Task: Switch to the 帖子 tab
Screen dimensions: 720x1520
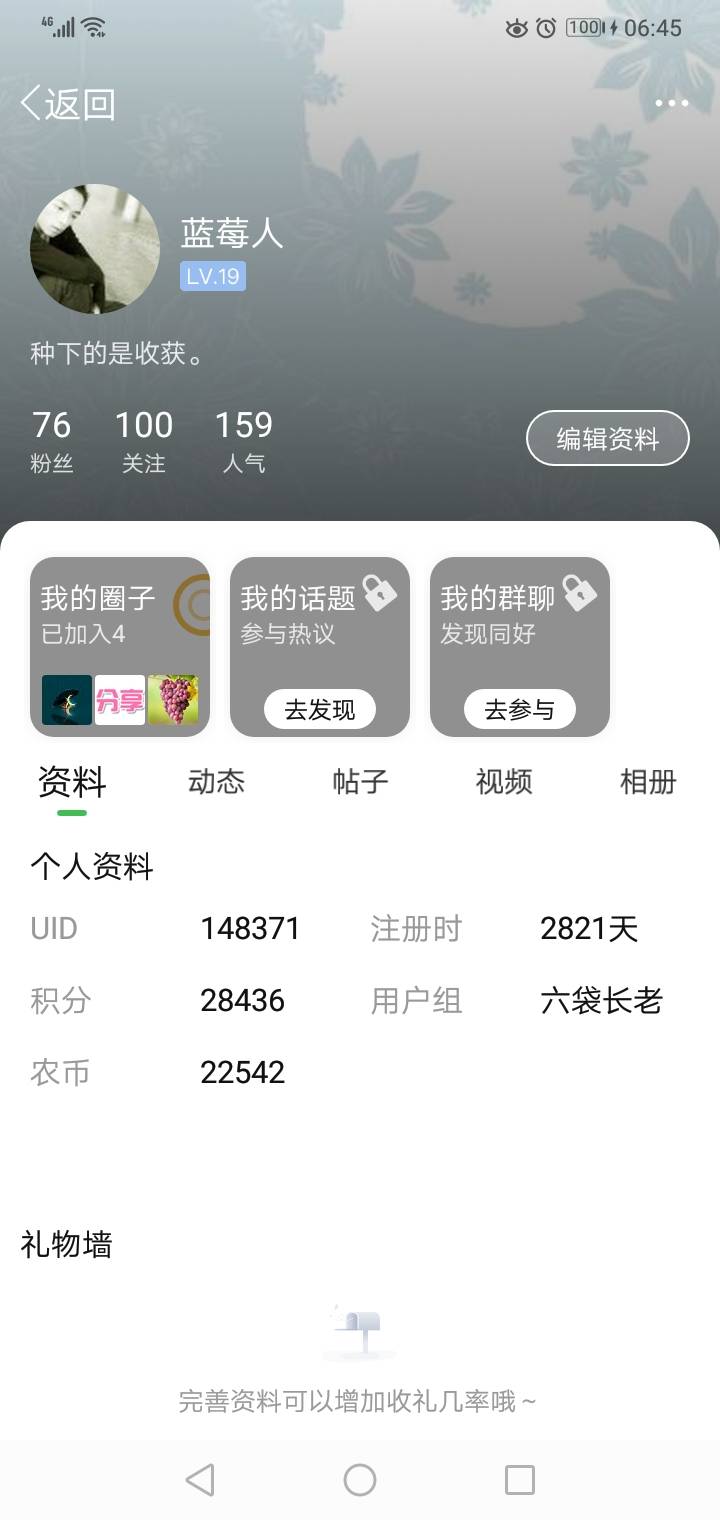Action: point(360,782)
